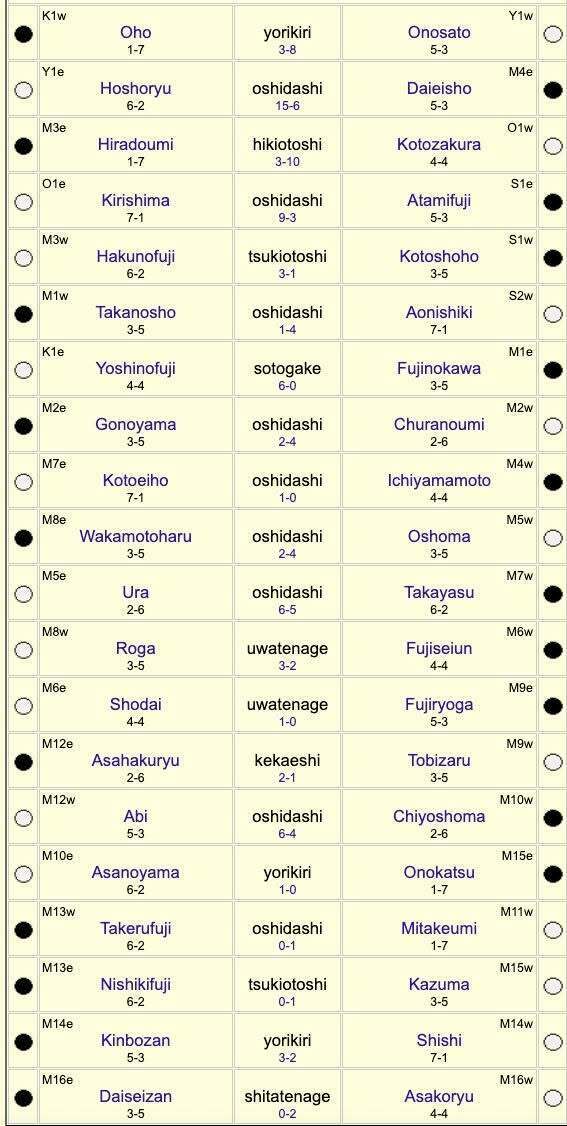
Task: Open Tobizaru's wrestler page
Action: pyautogui.click(x=439, y=760)
